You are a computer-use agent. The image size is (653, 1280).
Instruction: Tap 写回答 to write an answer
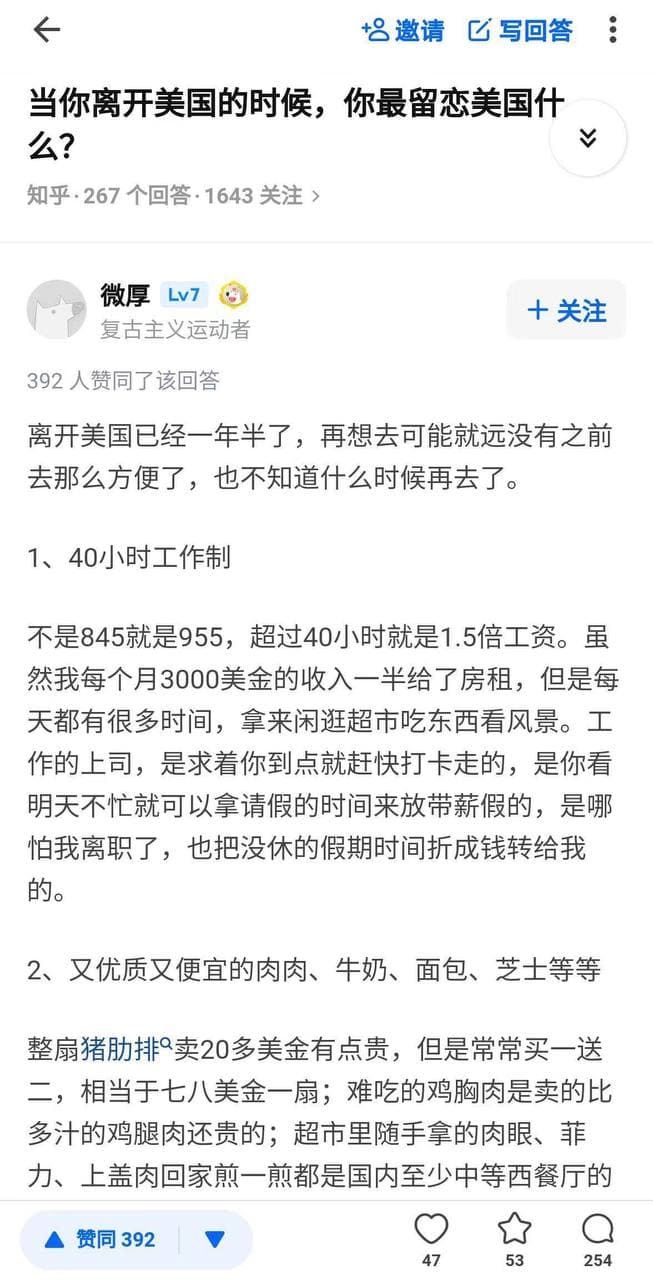[x=520, y=30]
